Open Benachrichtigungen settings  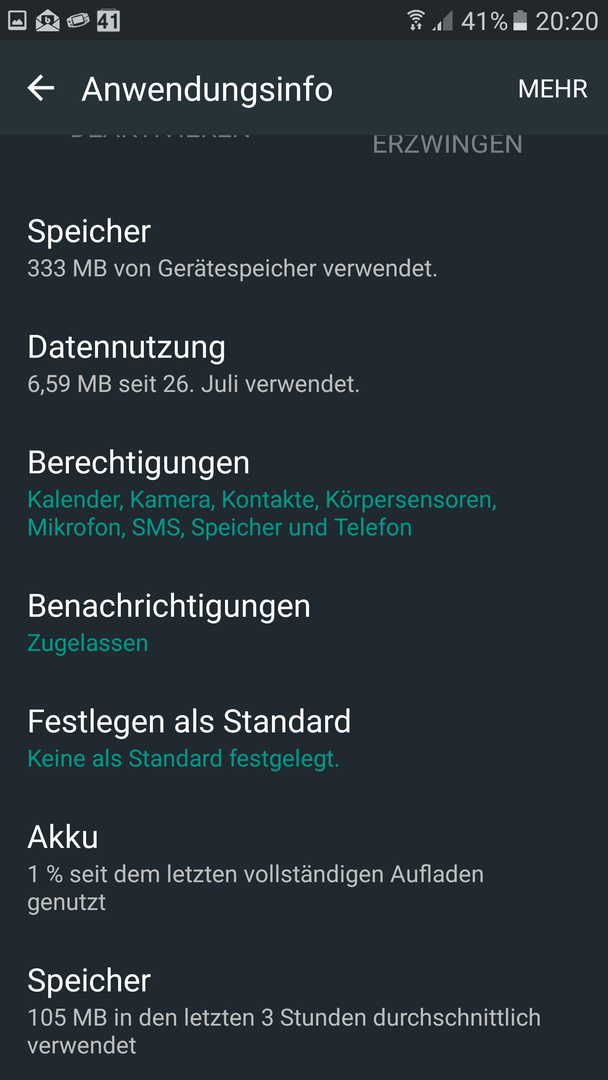304,624
